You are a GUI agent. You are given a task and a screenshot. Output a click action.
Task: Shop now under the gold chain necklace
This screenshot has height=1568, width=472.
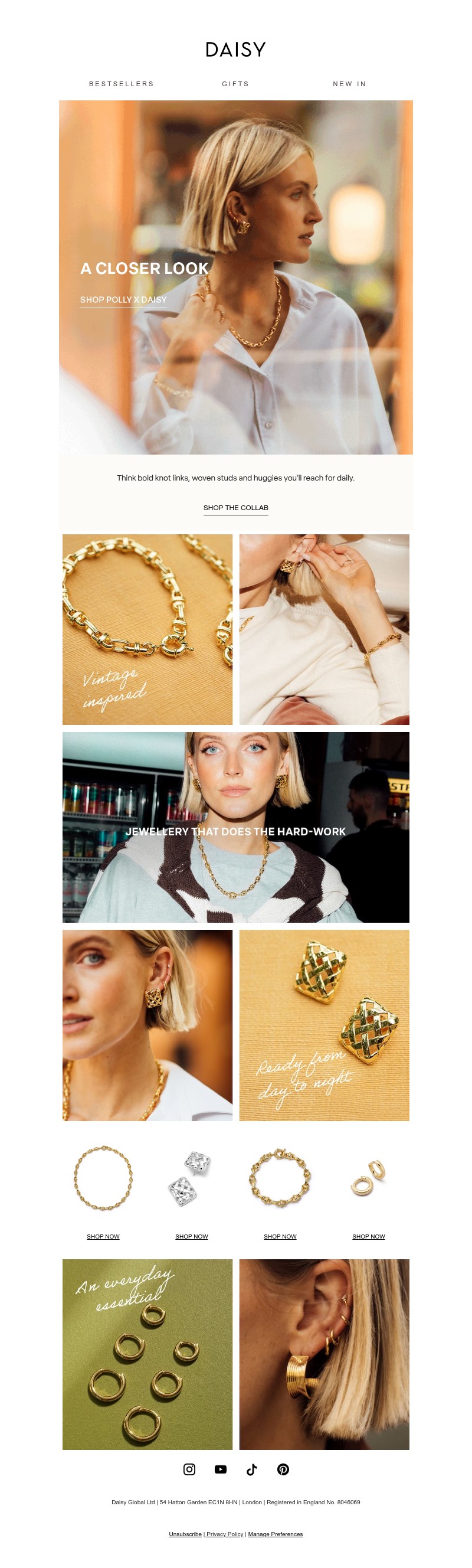103,1236
